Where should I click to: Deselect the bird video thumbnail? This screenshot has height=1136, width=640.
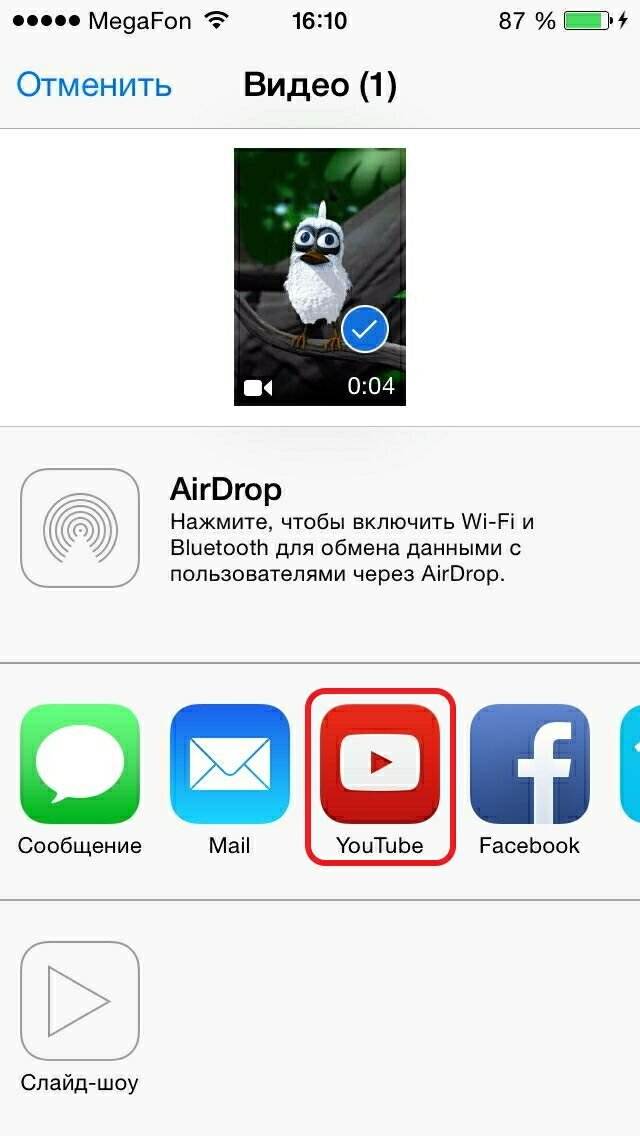(320, 277)
